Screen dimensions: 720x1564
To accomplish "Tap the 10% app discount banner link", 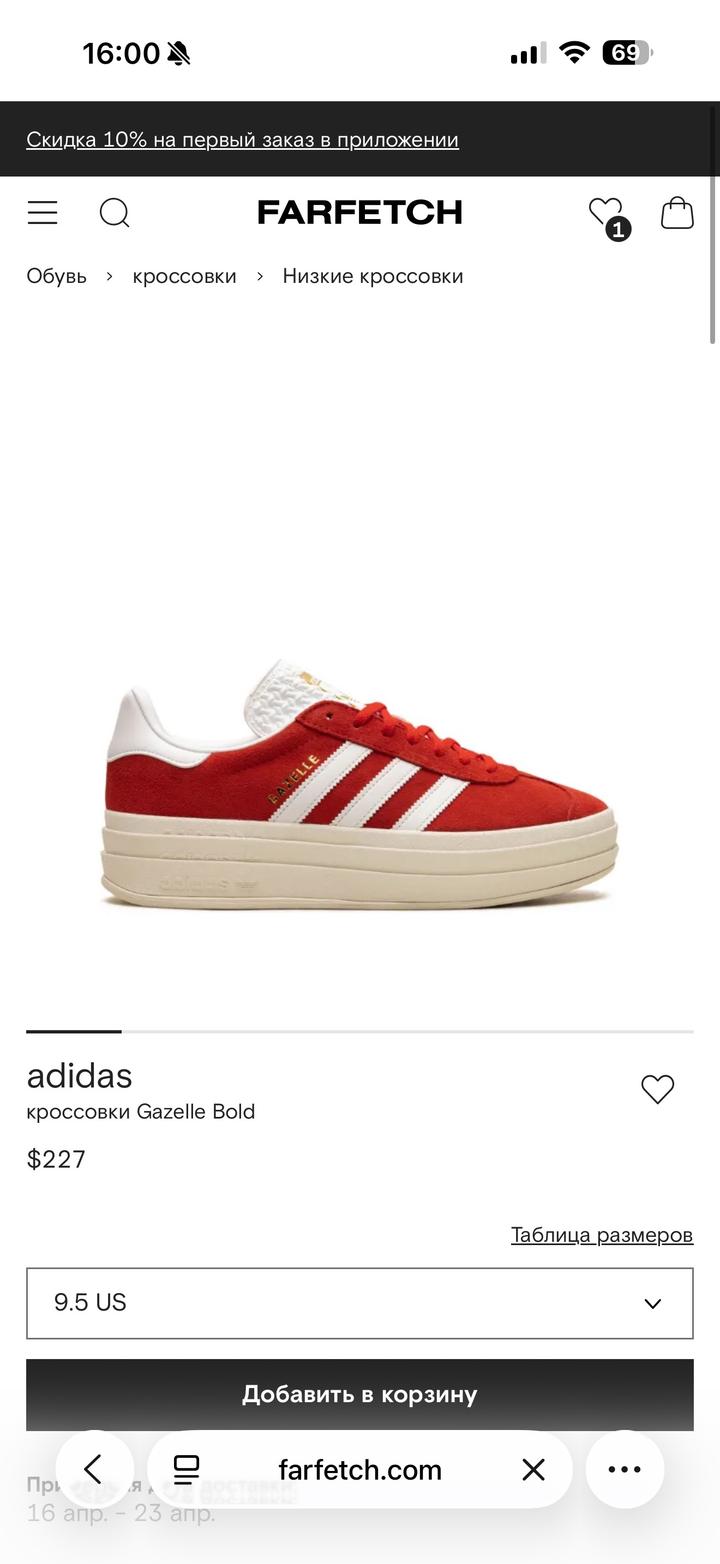I will [242, 140].
